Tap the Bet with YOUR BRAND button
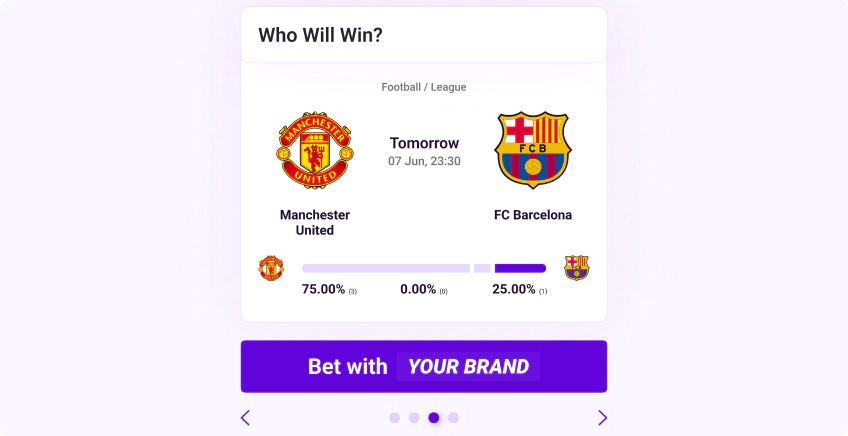 pos(423,366)
